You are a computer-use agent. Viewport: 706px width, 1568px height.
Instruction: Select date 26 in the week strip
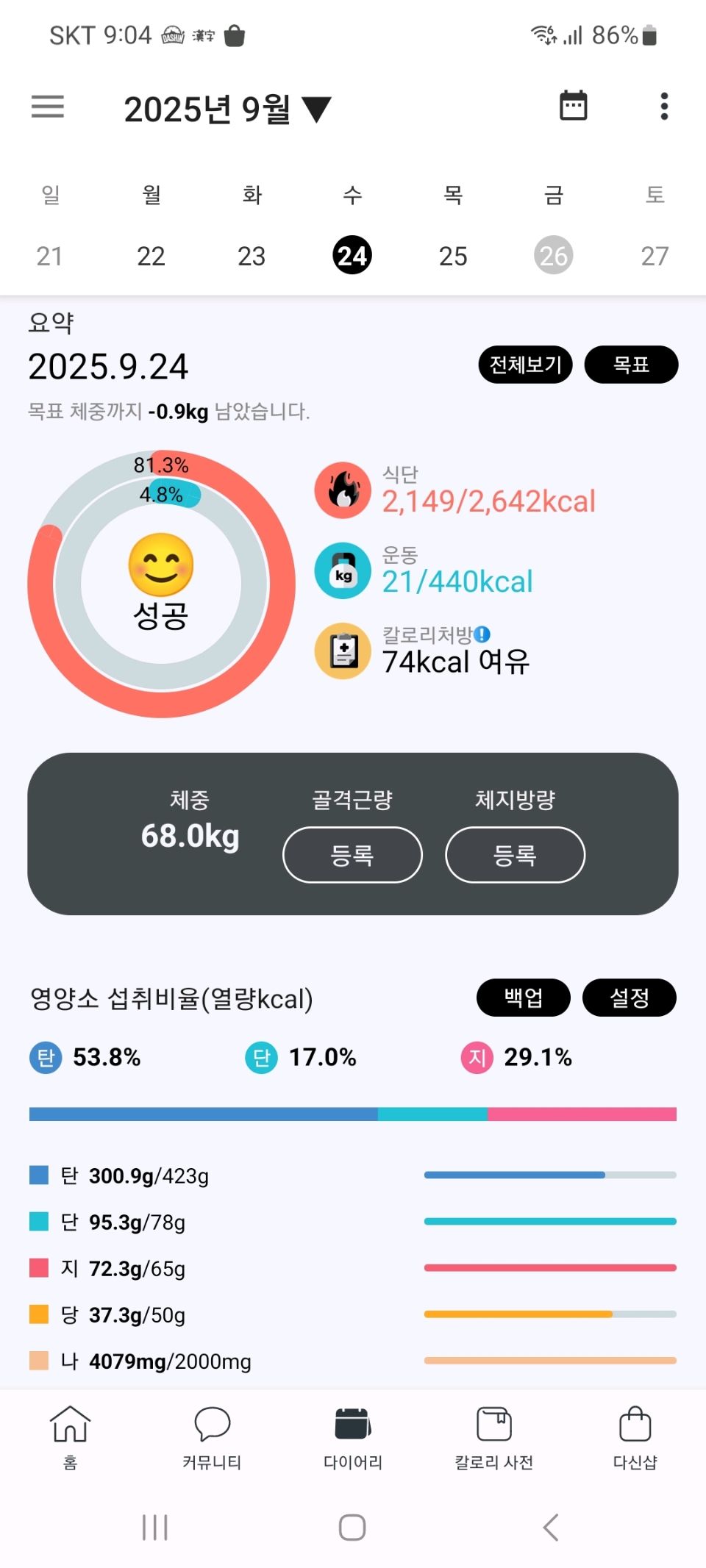[553, 256]
